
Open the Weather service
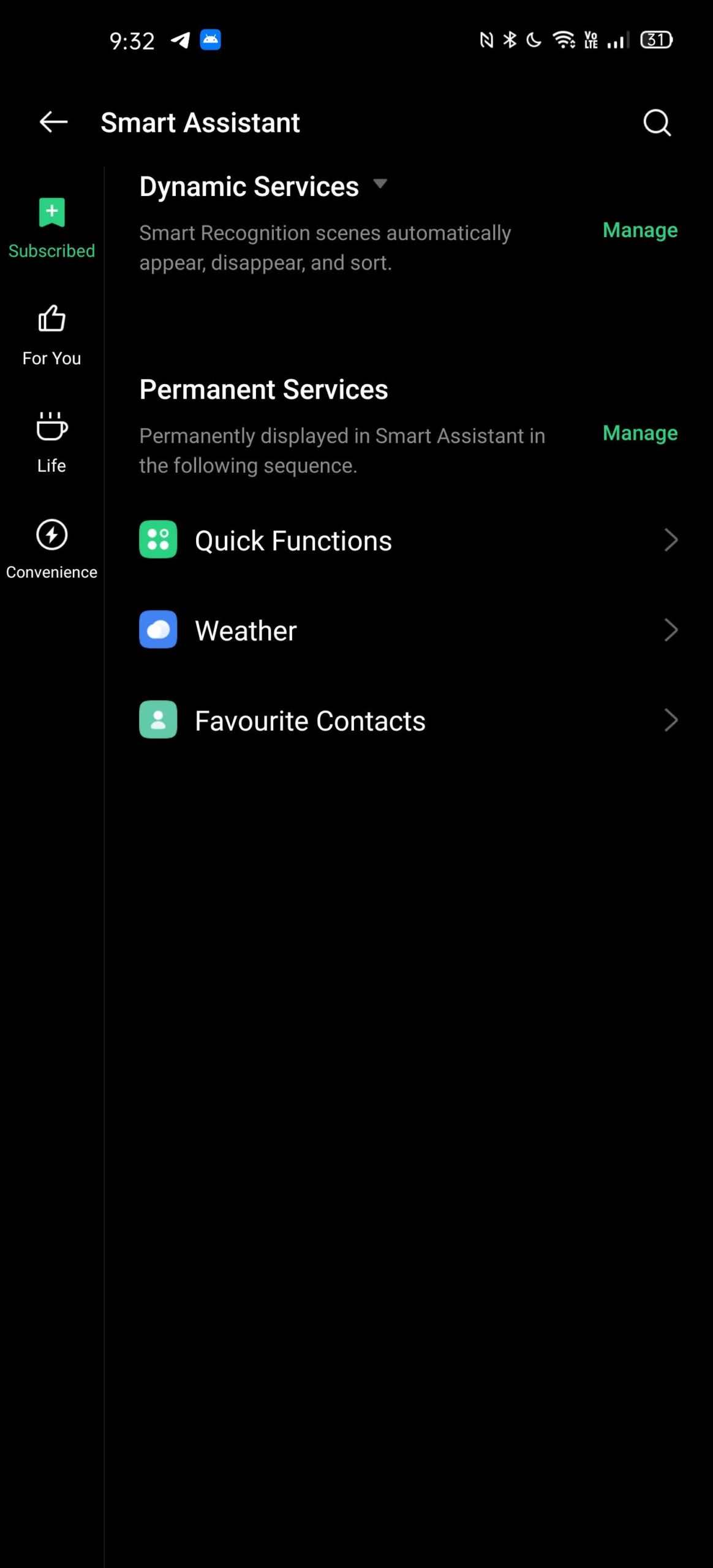(409, 630)
